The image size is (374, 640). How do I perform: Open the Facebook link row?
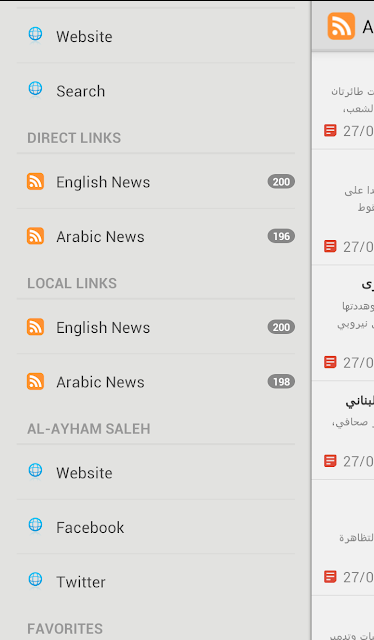156,527
